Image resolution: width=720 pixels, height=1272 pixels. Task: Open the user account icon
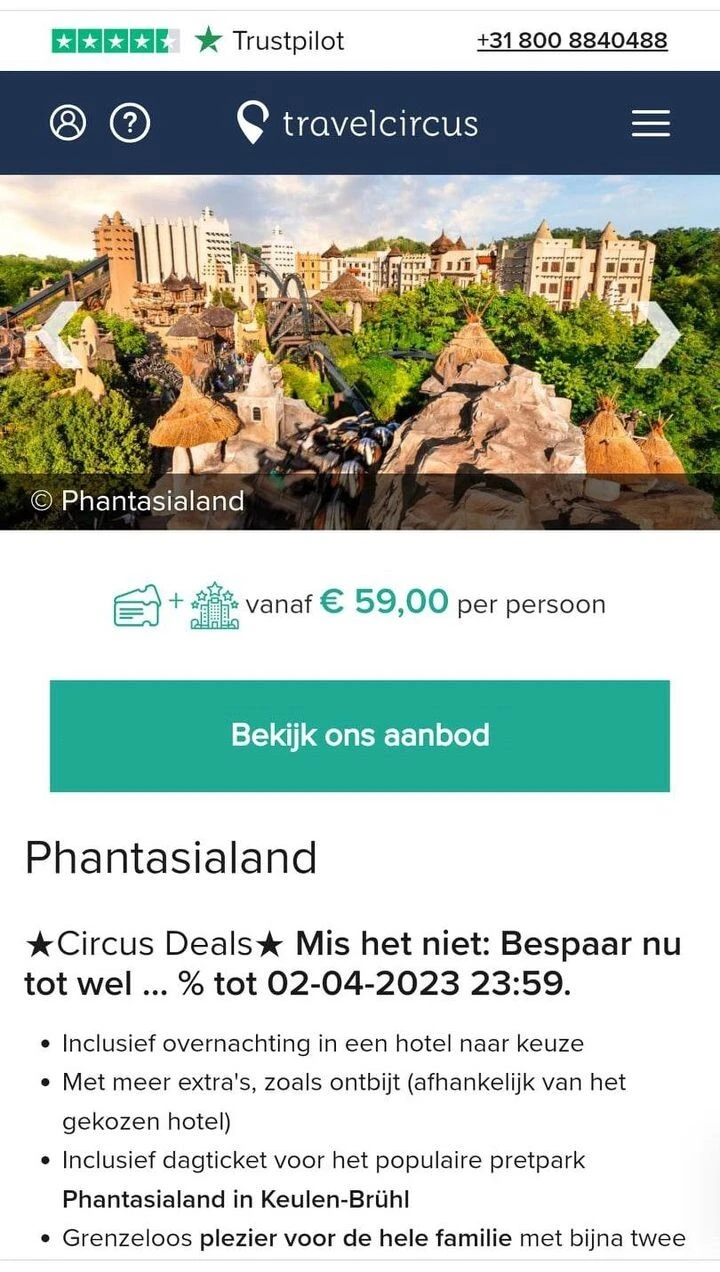pyautogui.click(x=68, y=123)
